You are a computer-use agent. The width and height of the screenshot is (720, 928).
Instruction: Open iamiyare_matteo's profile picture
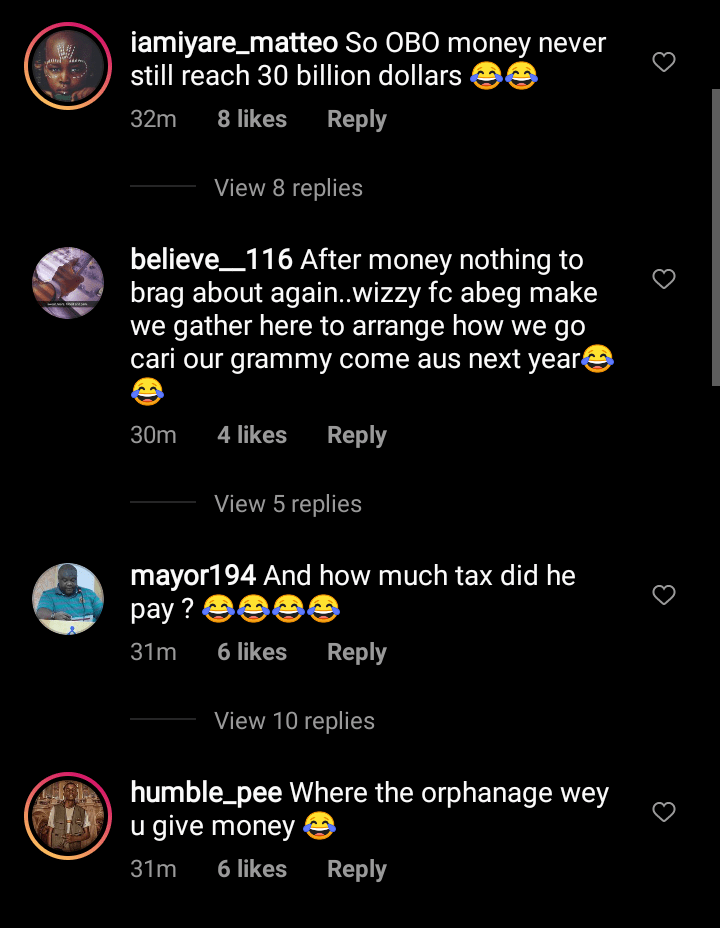(68, 65)
